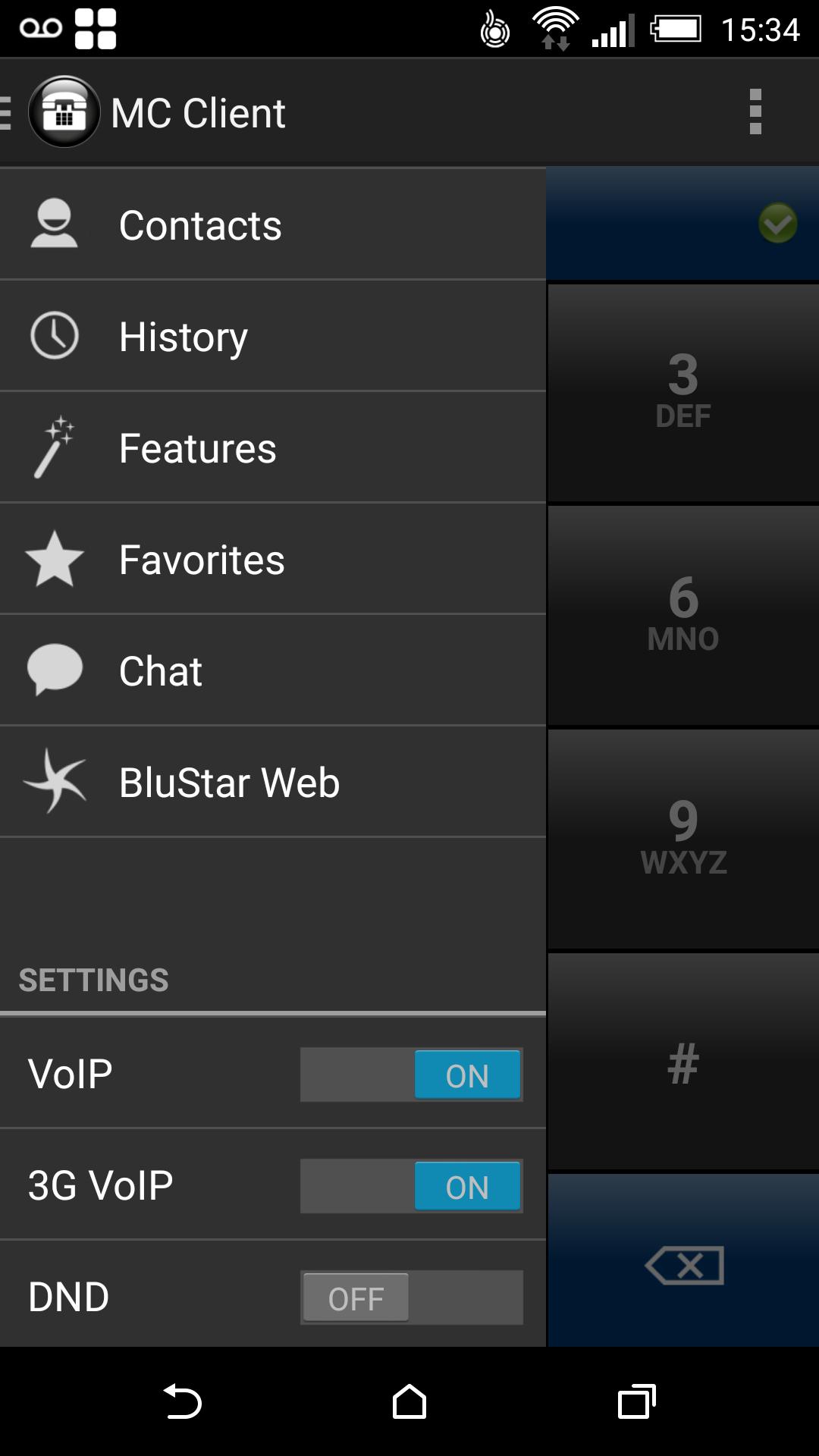Enable DND mode
819x1456 pixels.
(x=411, y=1298)
